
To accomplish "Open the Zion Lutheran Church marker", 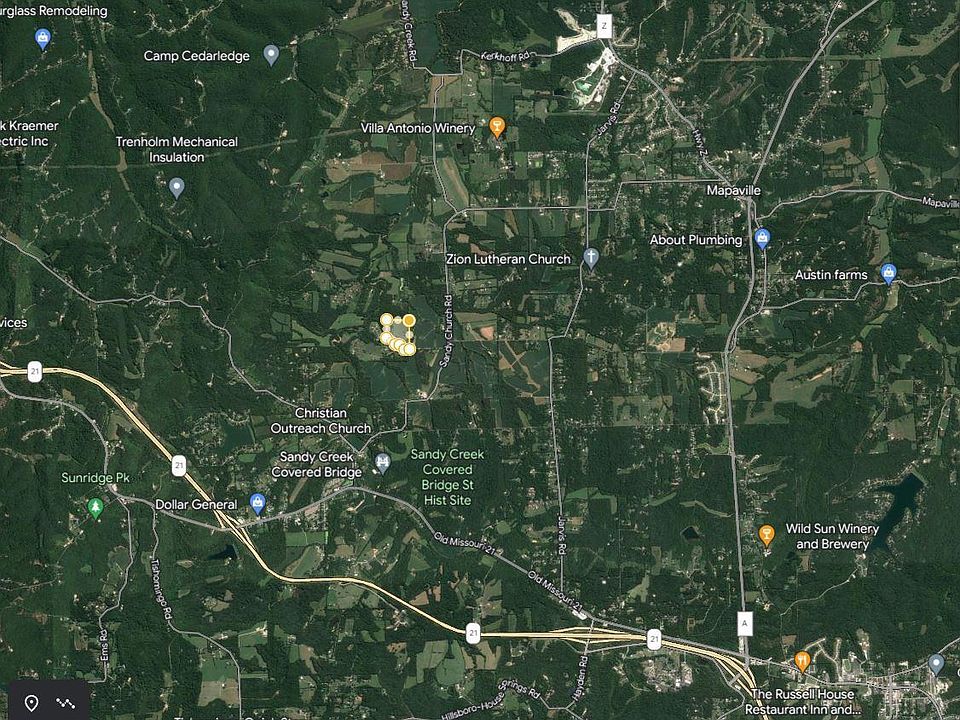I will tap(591, 258).
